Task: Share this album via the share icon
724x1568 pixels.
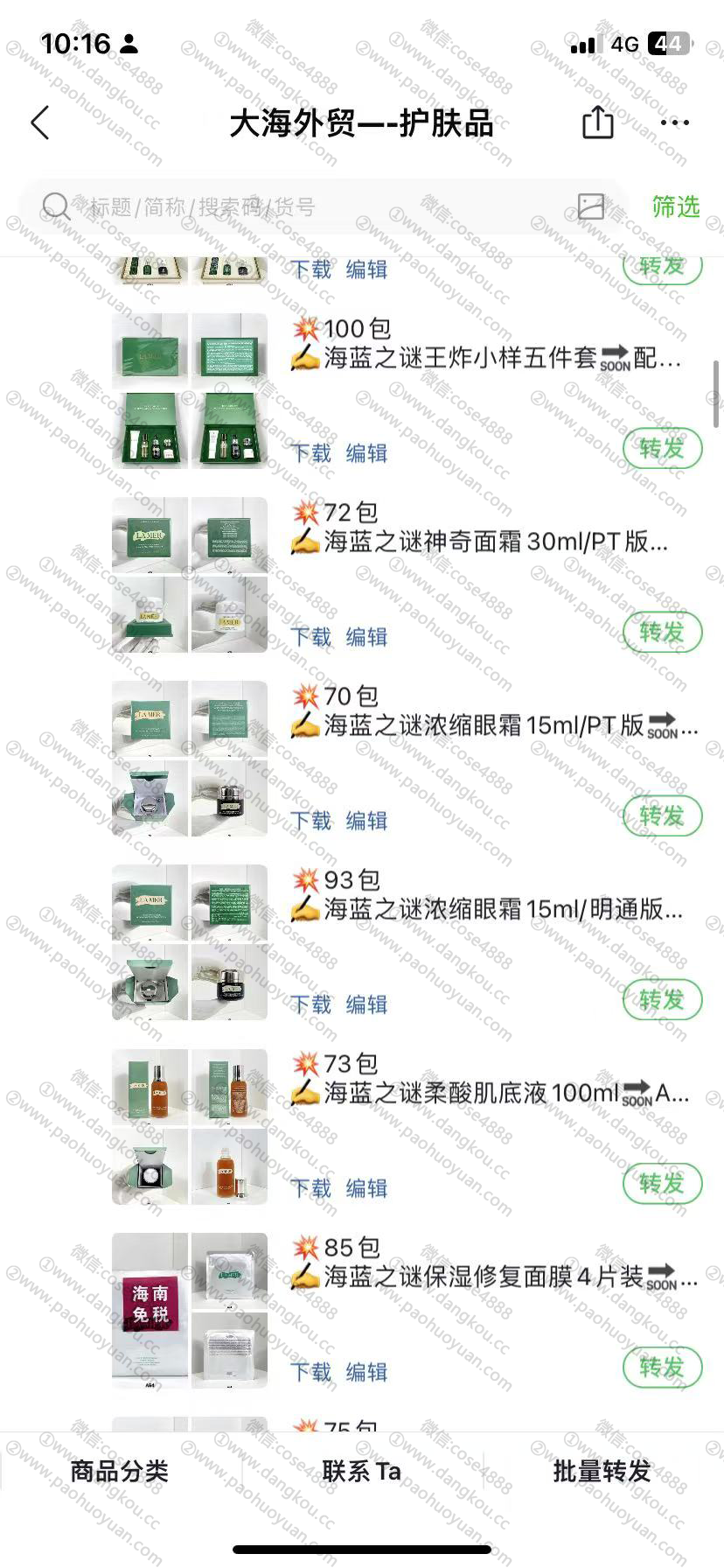Action: point(597,122)
